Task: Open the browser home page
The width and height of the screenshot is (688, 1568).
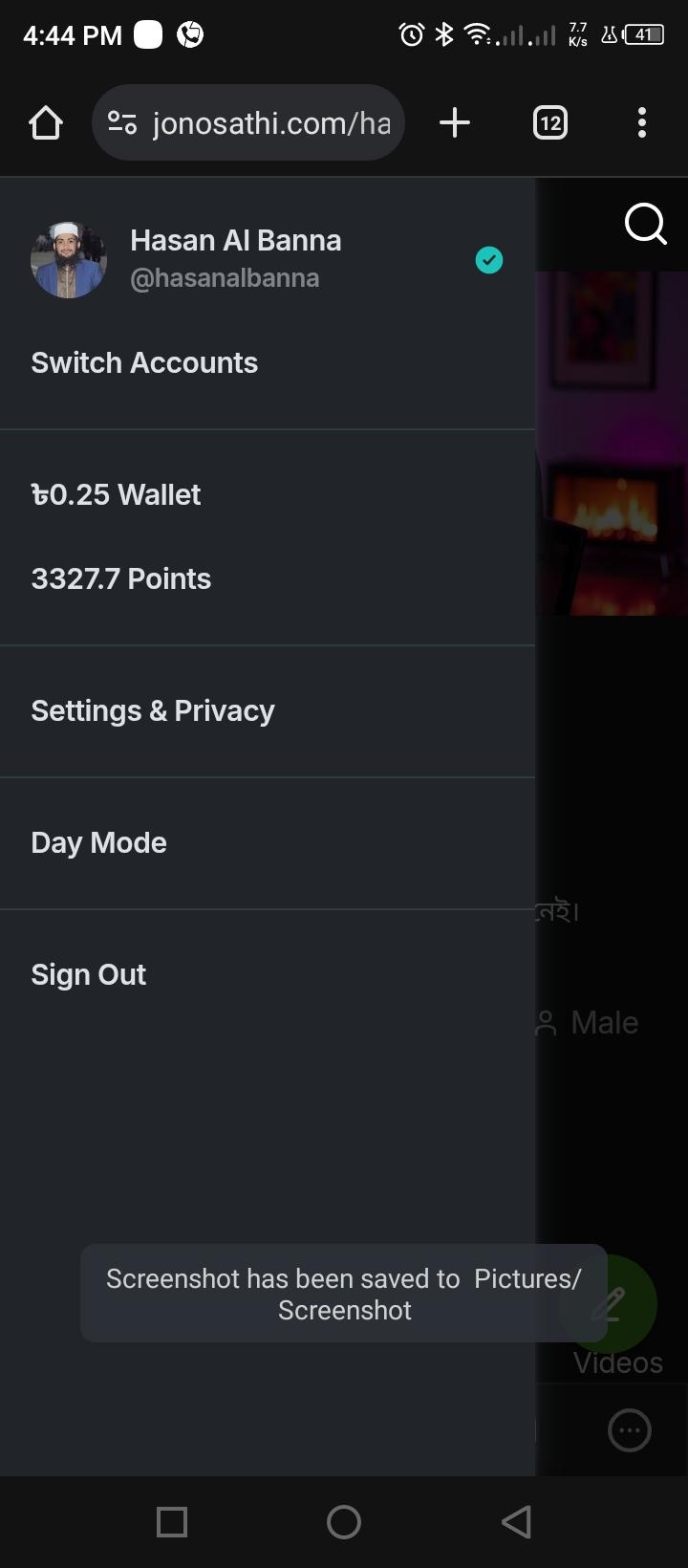Action: click(x=46, y=123)
